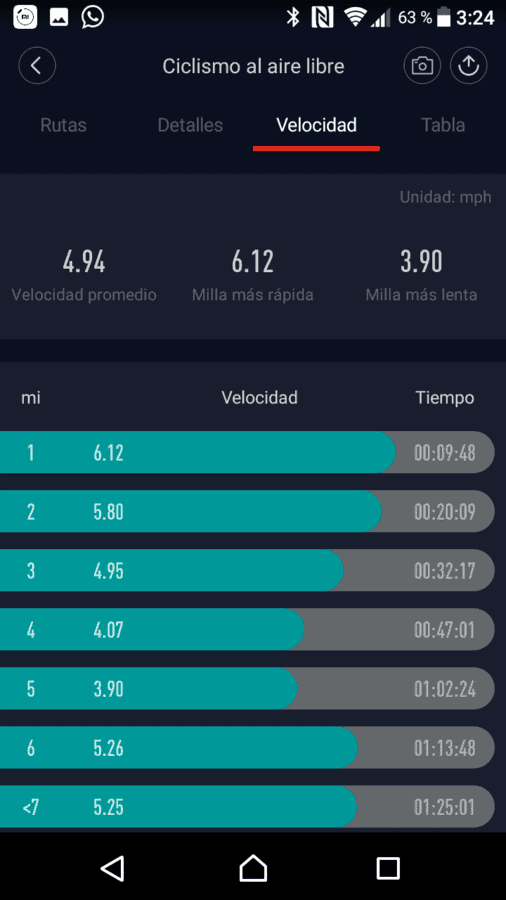Switch to the Rutas tab
Viewport: 506px width, 900px height.
[x=63, y=125]
